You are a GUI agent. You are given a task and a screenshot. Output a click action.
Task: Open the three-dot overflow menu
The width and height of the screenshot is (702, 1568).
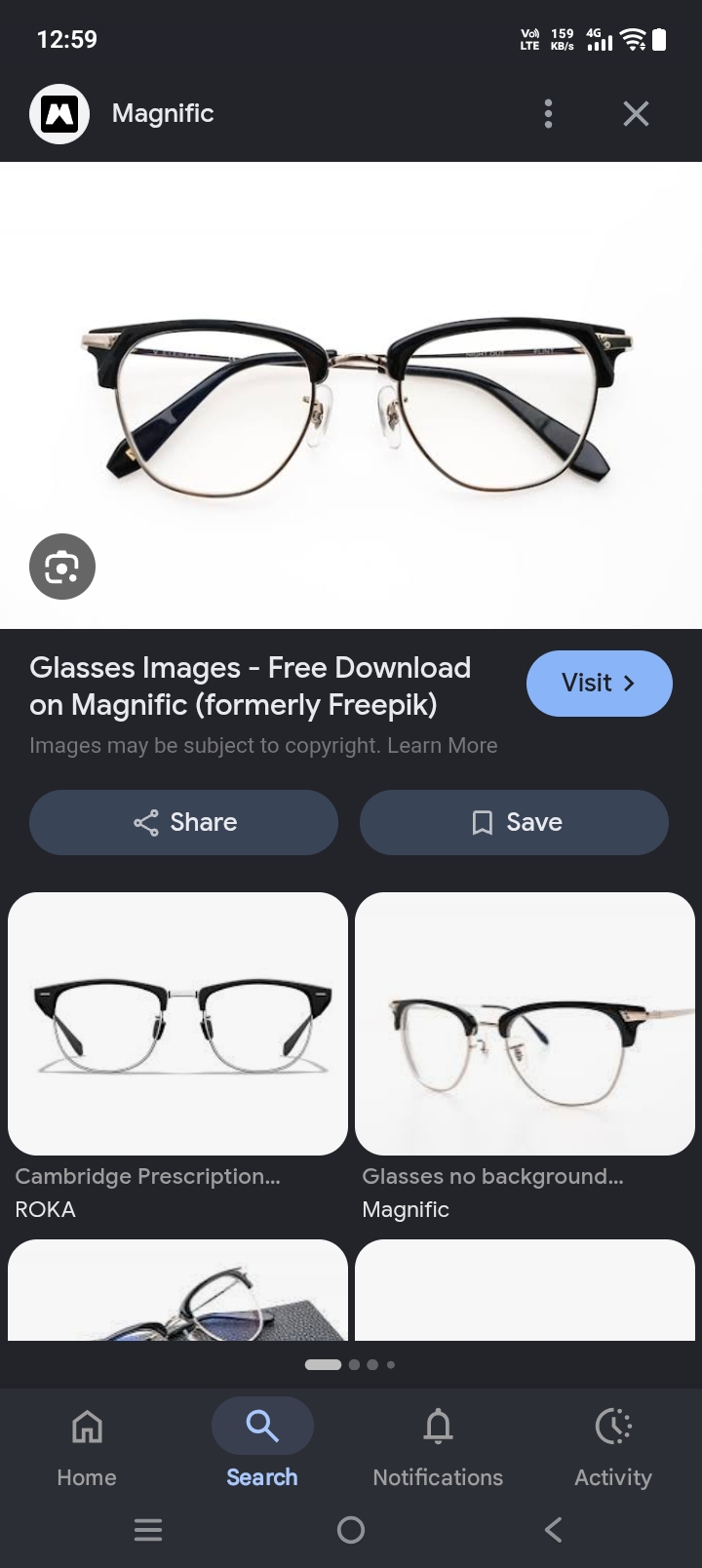pyautogui.click(x=548, y=114)
